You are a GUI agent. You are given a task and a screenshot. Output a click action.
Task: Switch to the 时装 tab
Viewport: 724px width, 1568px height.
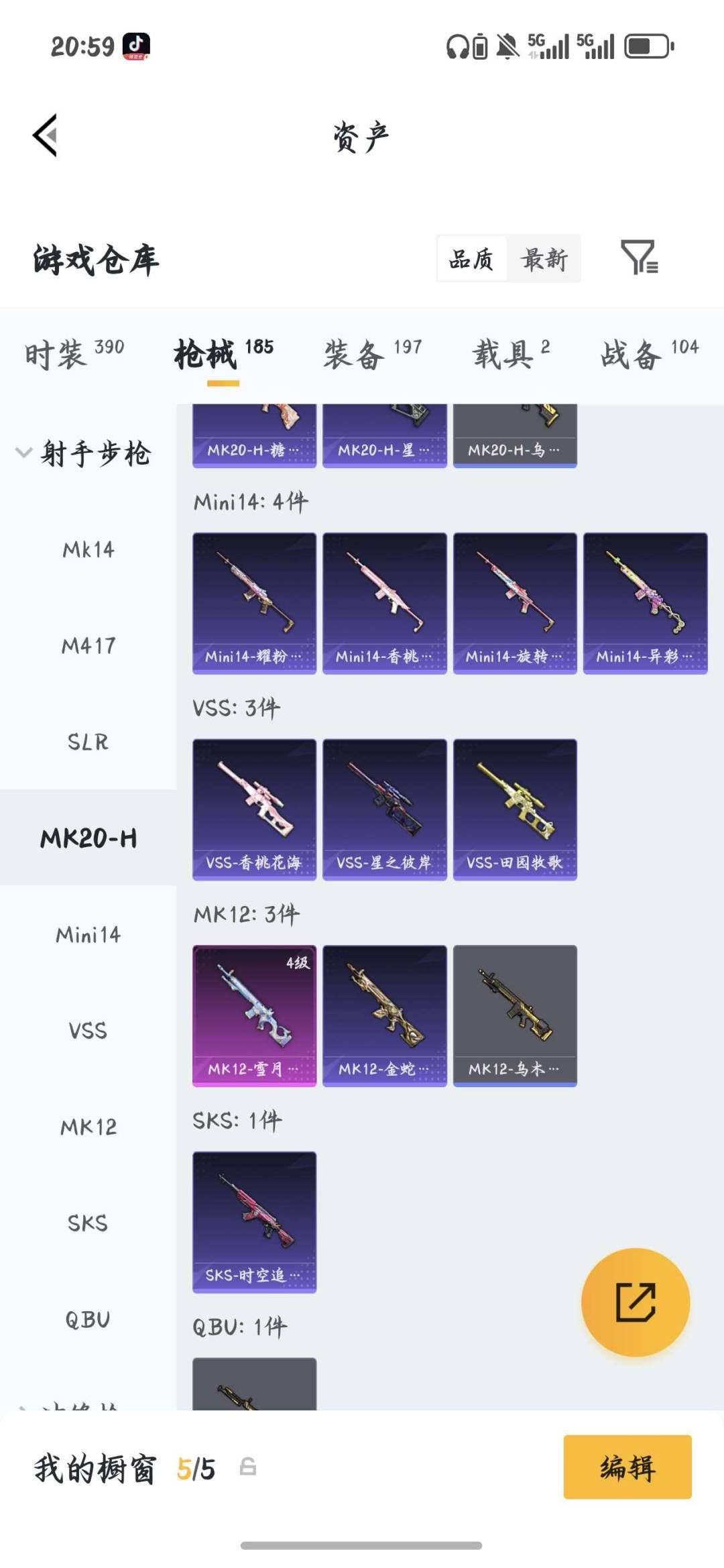point(74,353)
